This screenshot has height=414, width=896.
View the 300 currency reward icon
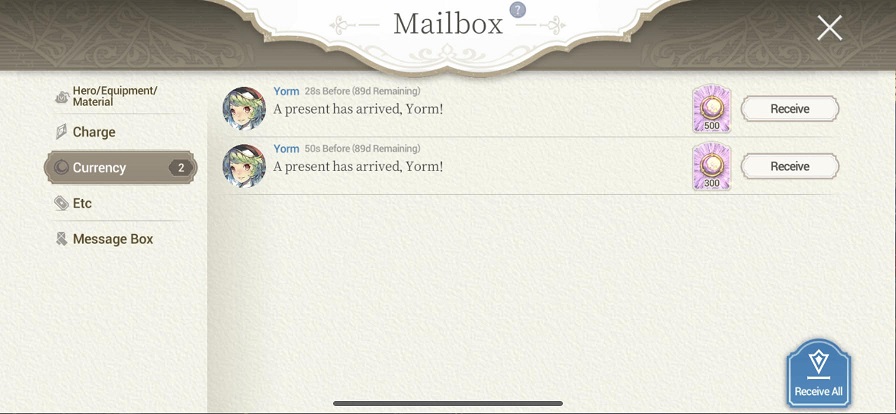pos(711,167)
